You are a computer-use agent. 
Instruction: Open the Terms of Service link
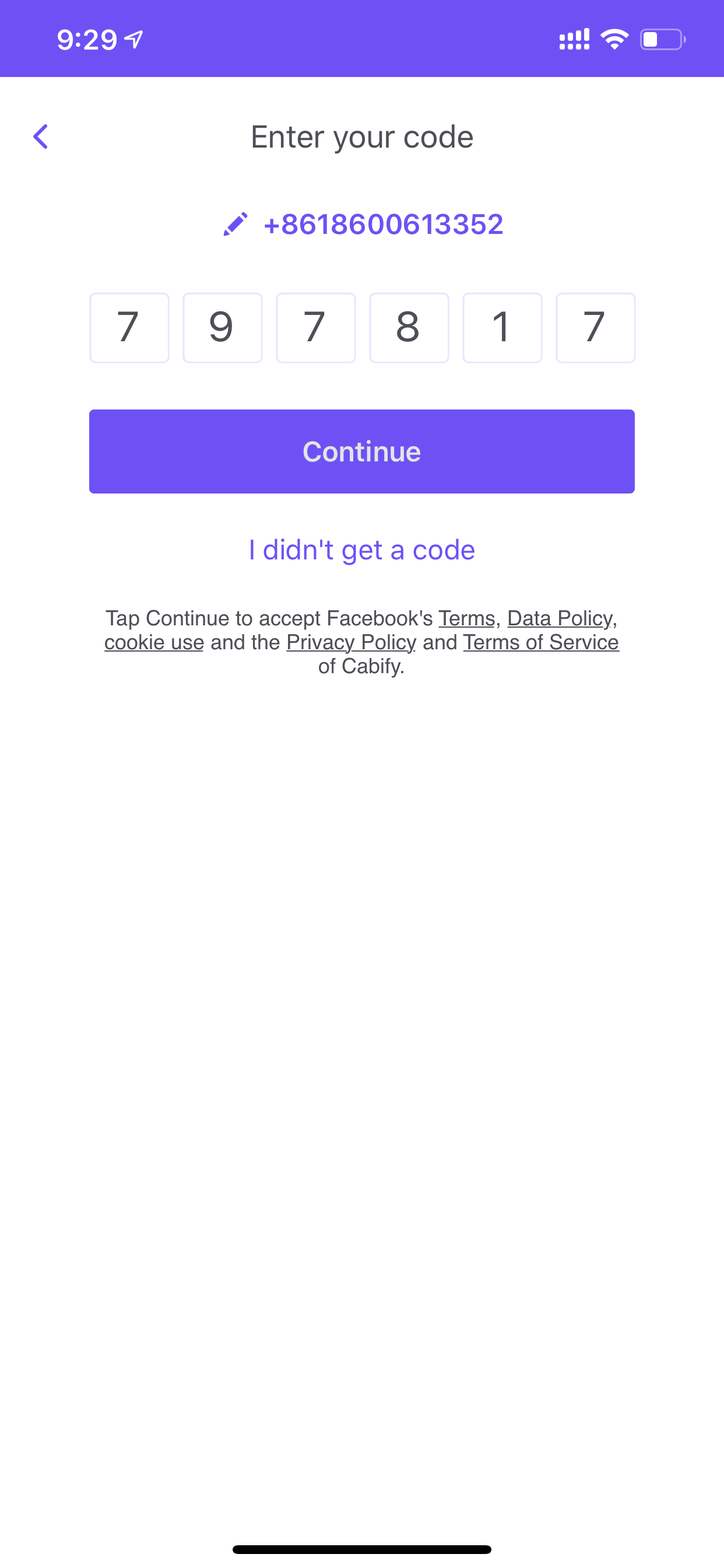541,642
